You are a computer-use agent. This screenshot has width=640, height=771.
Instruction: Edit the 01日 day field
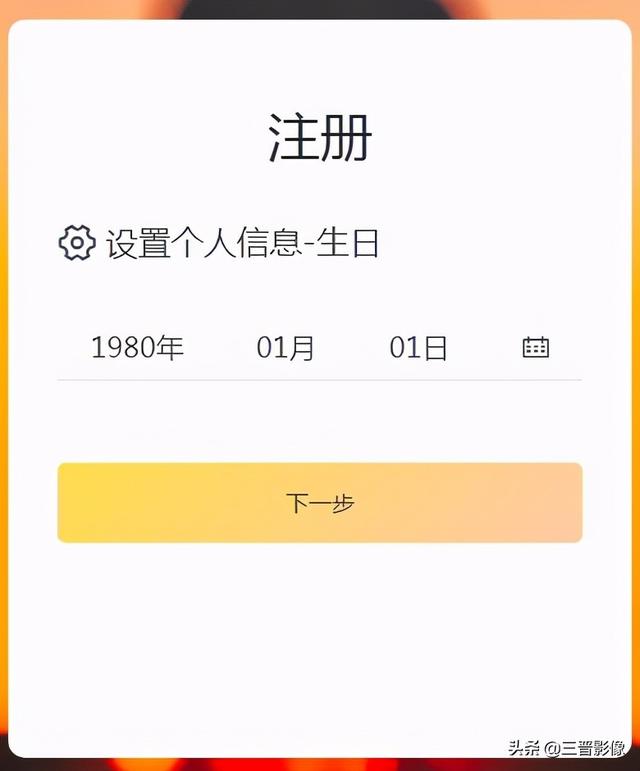(x=418, y=348)
